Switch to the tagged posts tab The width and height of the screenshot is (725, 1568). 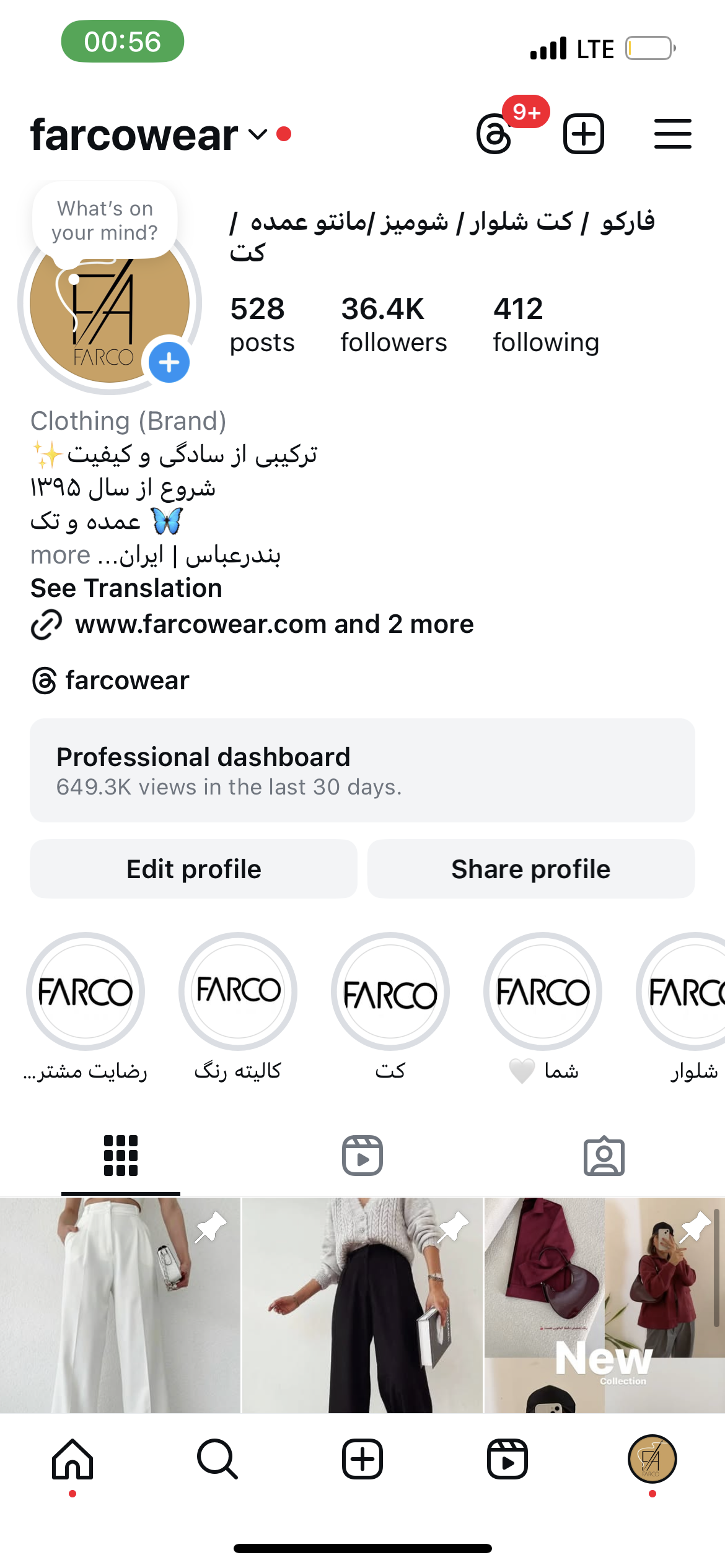(x=604, y=1156)
